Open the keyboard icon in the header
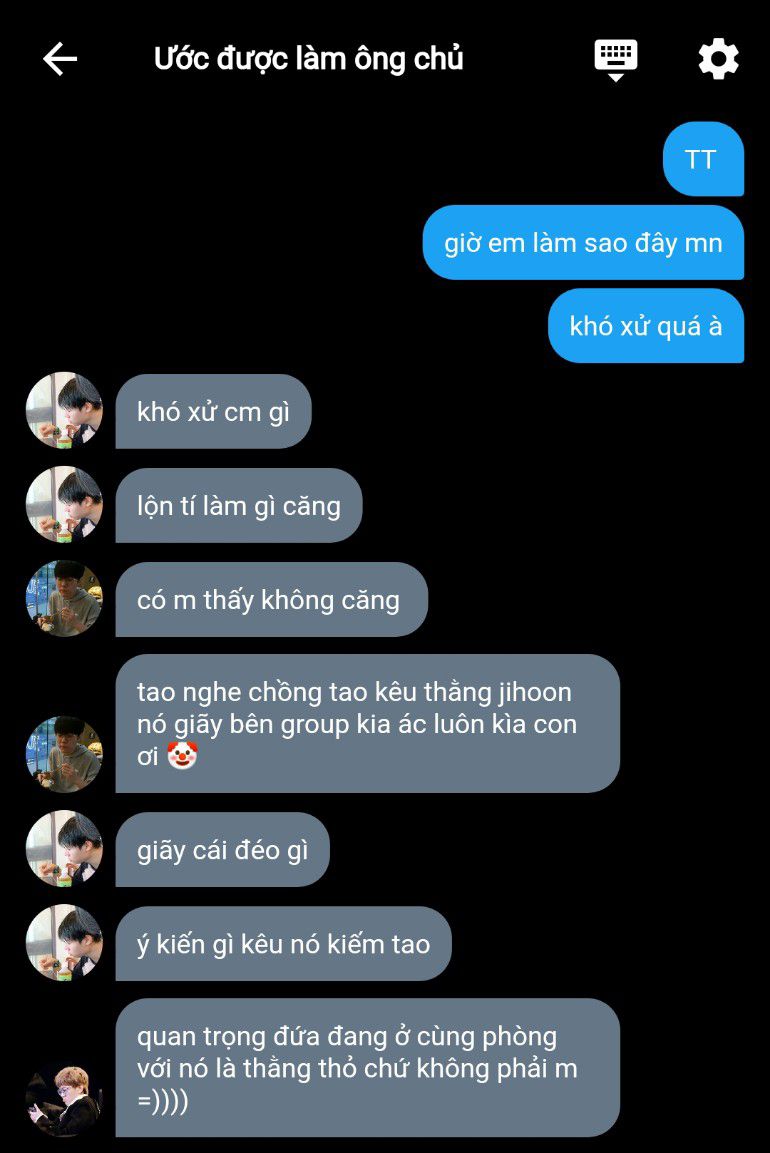 click(x=616, y=59)
